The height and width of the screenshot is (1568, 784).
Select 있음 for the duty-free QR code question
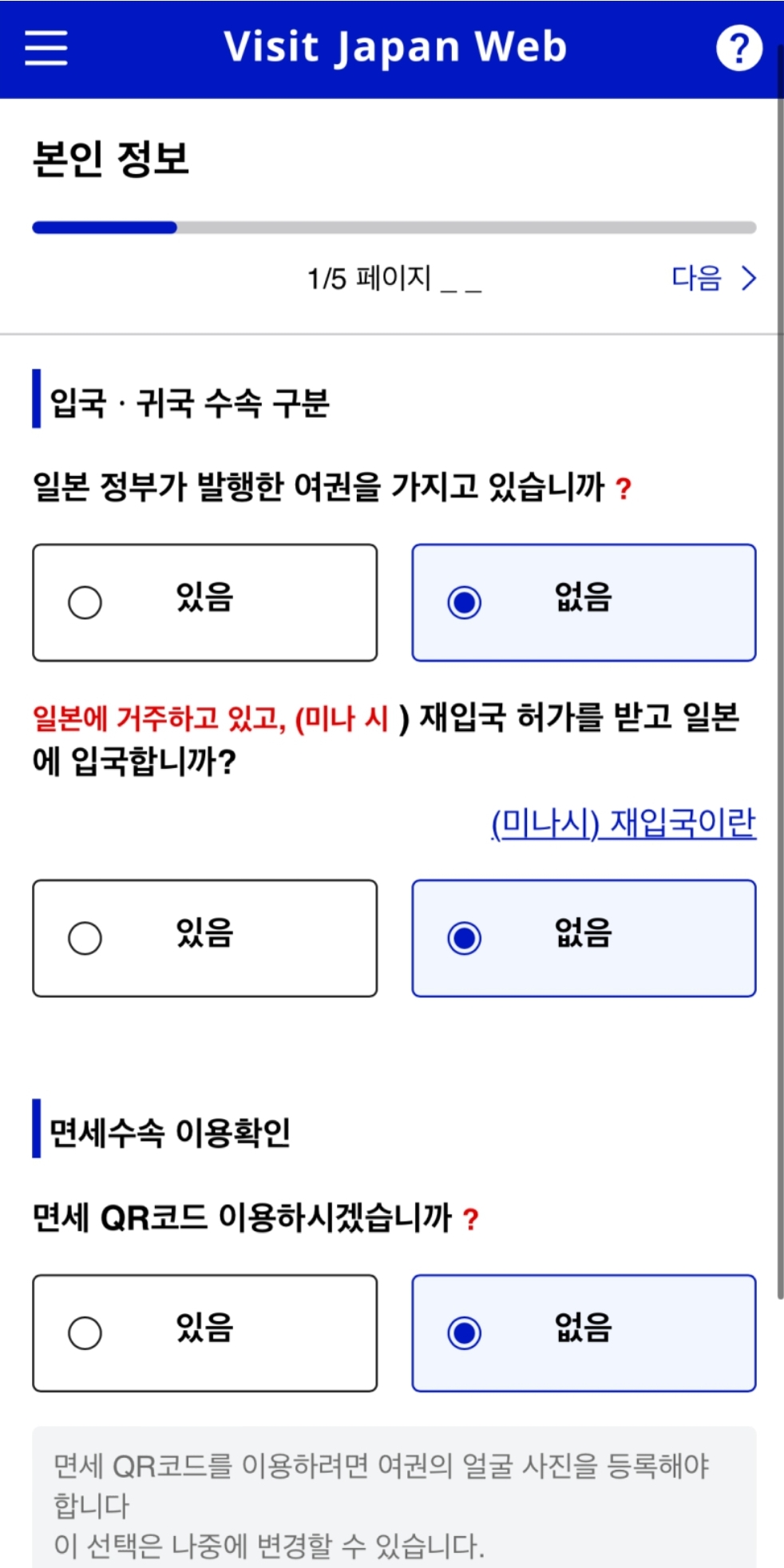tap(204, 1332)
